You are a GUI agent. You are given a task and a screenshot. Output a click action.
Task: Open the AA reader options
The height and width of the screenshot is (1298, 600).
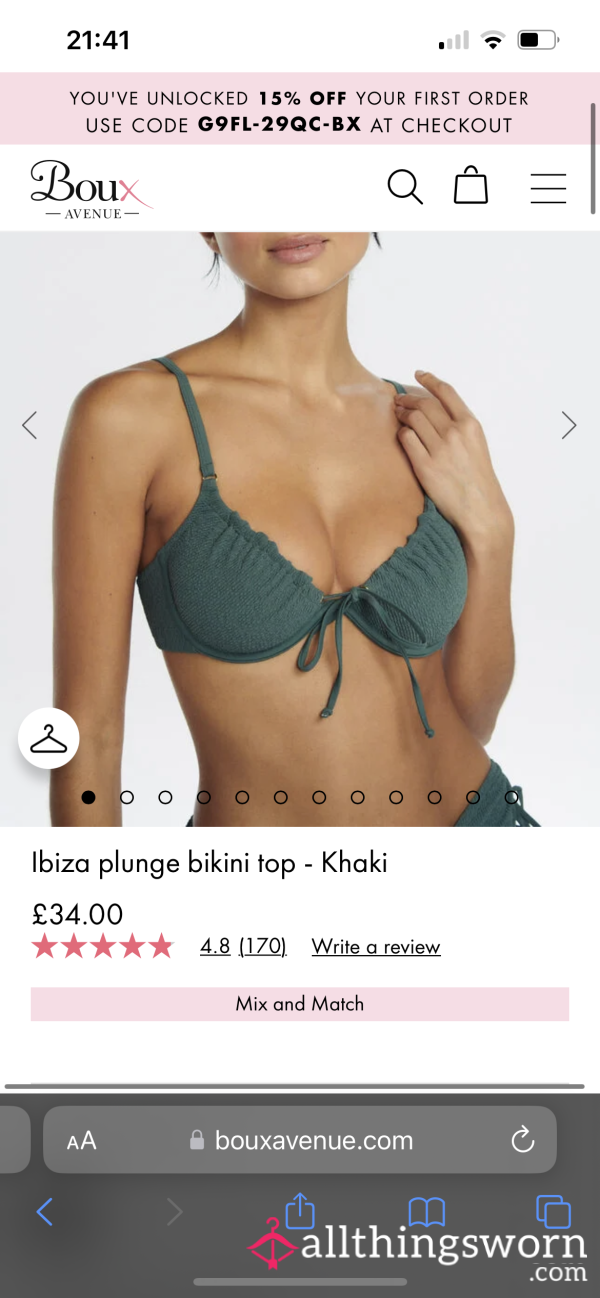pos(81,1141)
